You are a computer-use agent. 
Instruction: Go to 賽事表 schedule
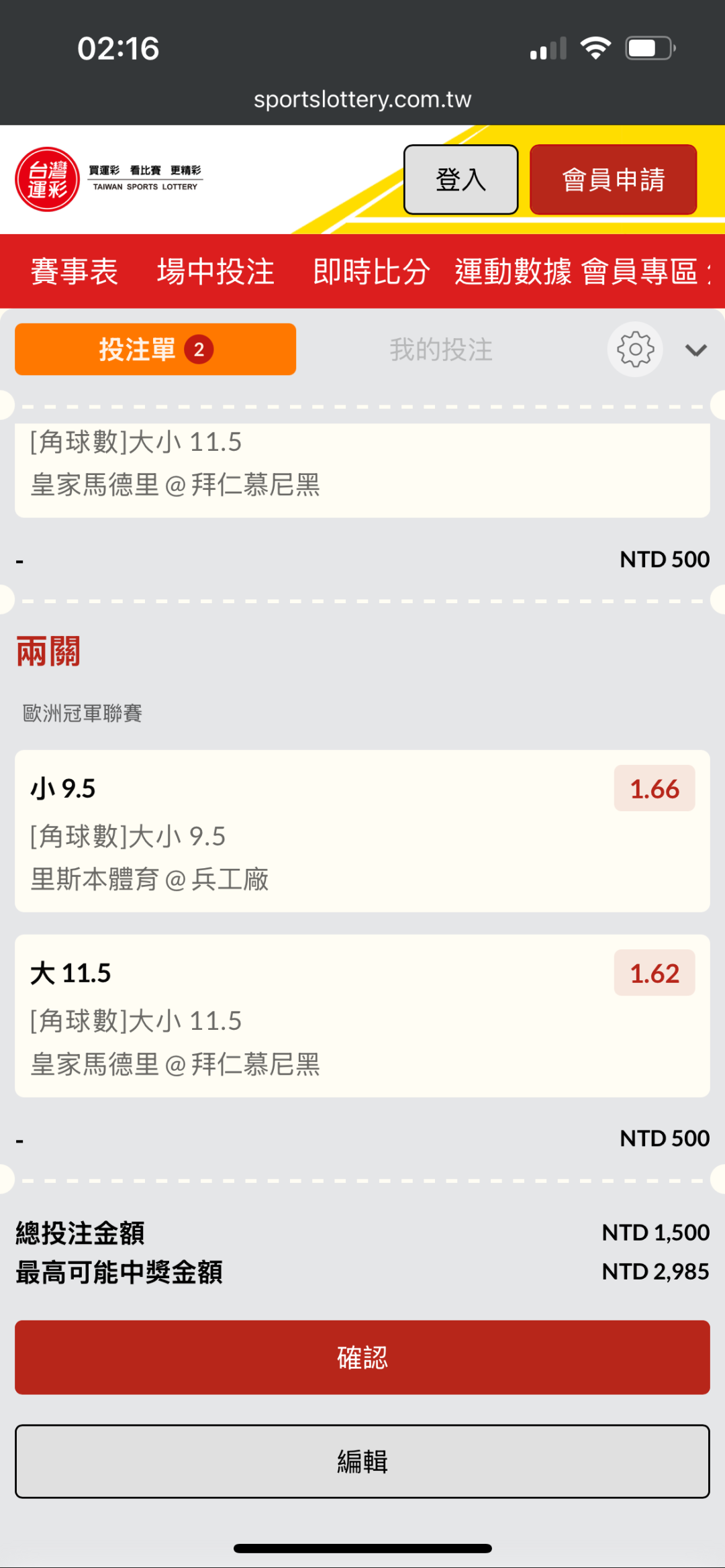(74, 272)
